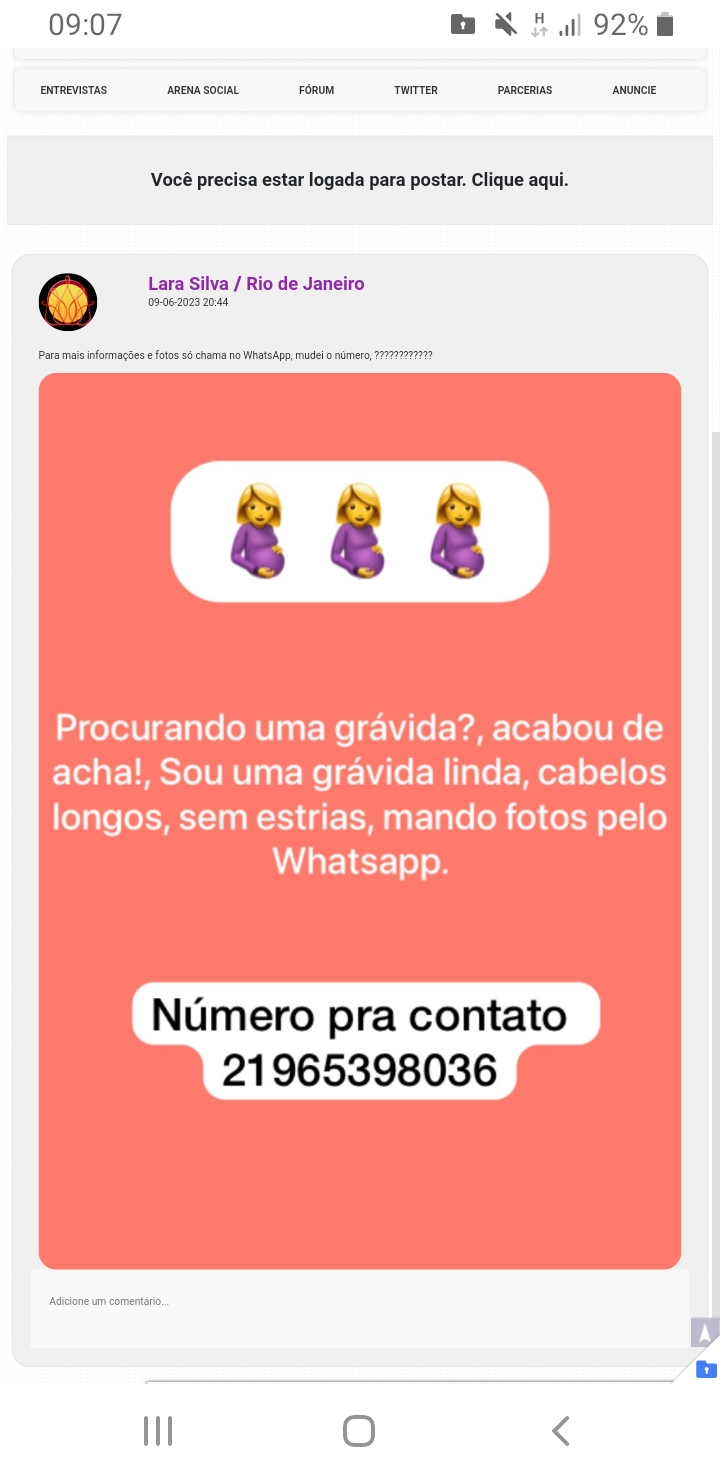This screenshot has height=1480, width=720.
Task: Open the Parcerias page
Action: [x=525, y=90]
